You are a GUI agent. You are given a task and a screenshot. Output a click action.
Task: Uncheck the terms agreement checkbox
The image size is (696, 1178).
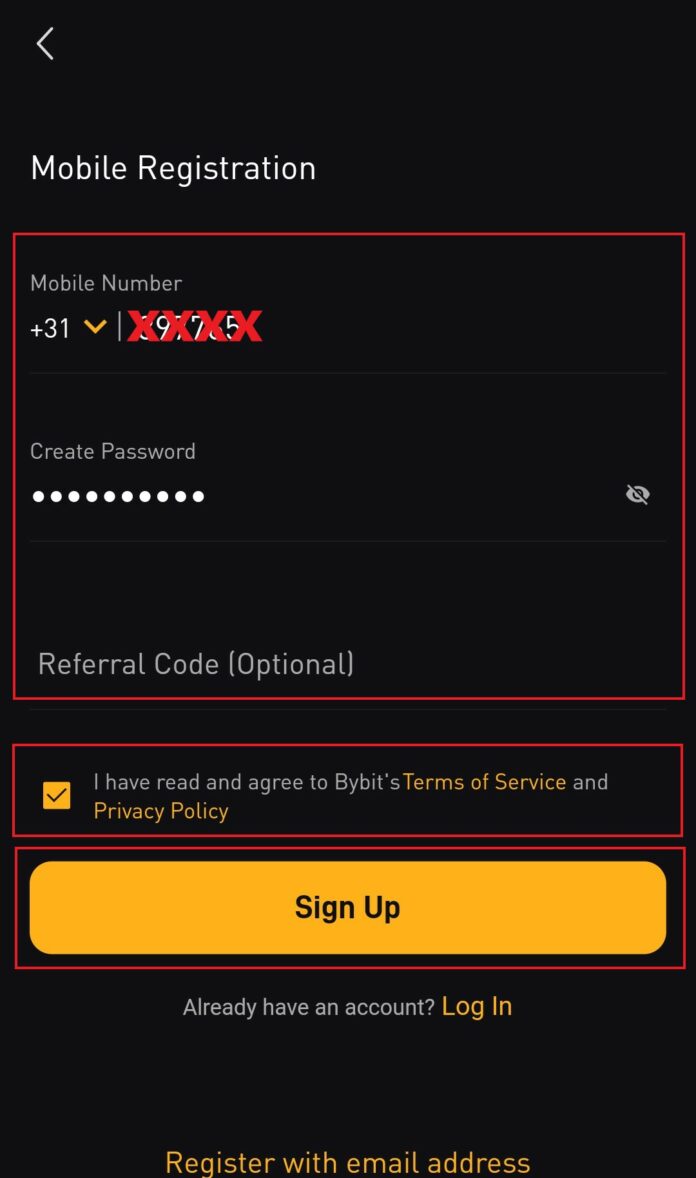(x=57, y=796)
